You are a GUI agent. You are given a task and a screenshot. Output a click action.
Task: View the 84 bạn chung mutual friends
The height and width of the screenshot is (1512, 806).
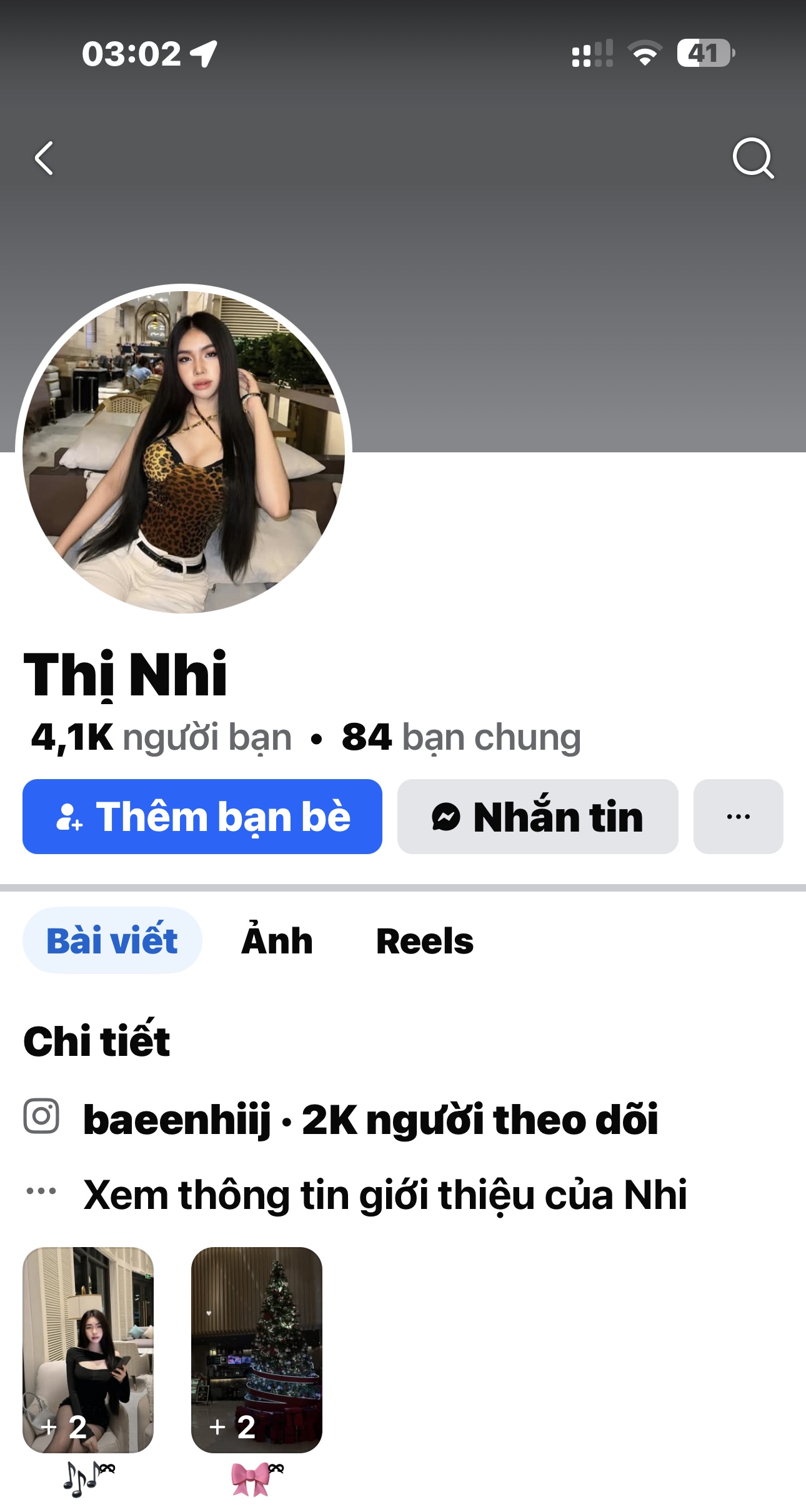[461, 737]
